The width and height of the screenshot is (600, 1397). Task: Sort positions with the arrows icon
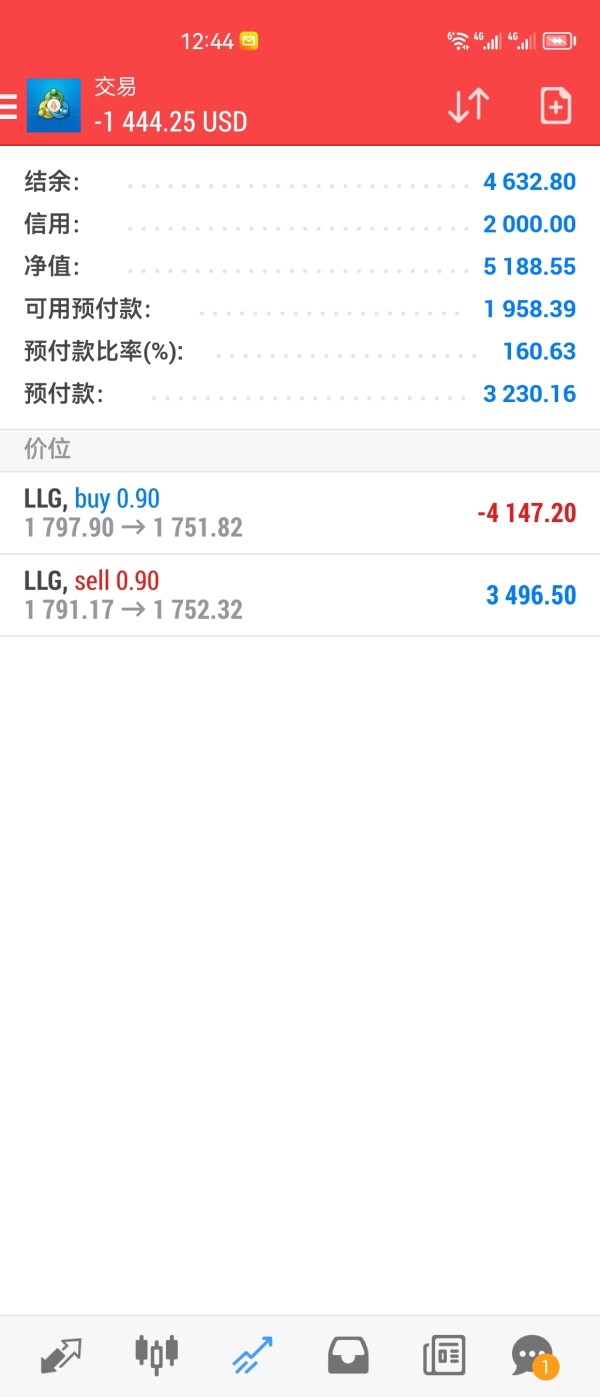pos(468,105)
